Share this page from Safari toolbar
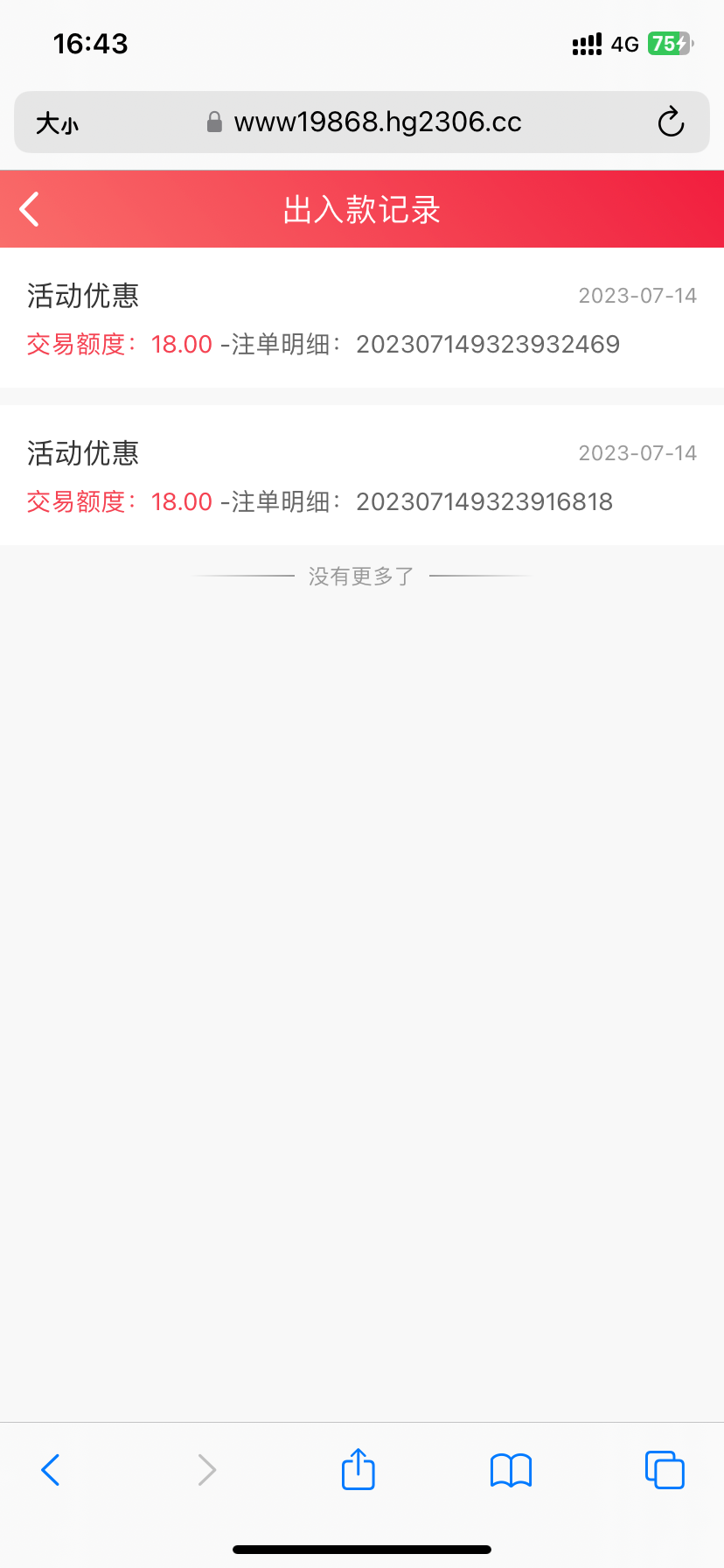The height and width of the screenshot is (1568, 724). (x=359, y=1469)
